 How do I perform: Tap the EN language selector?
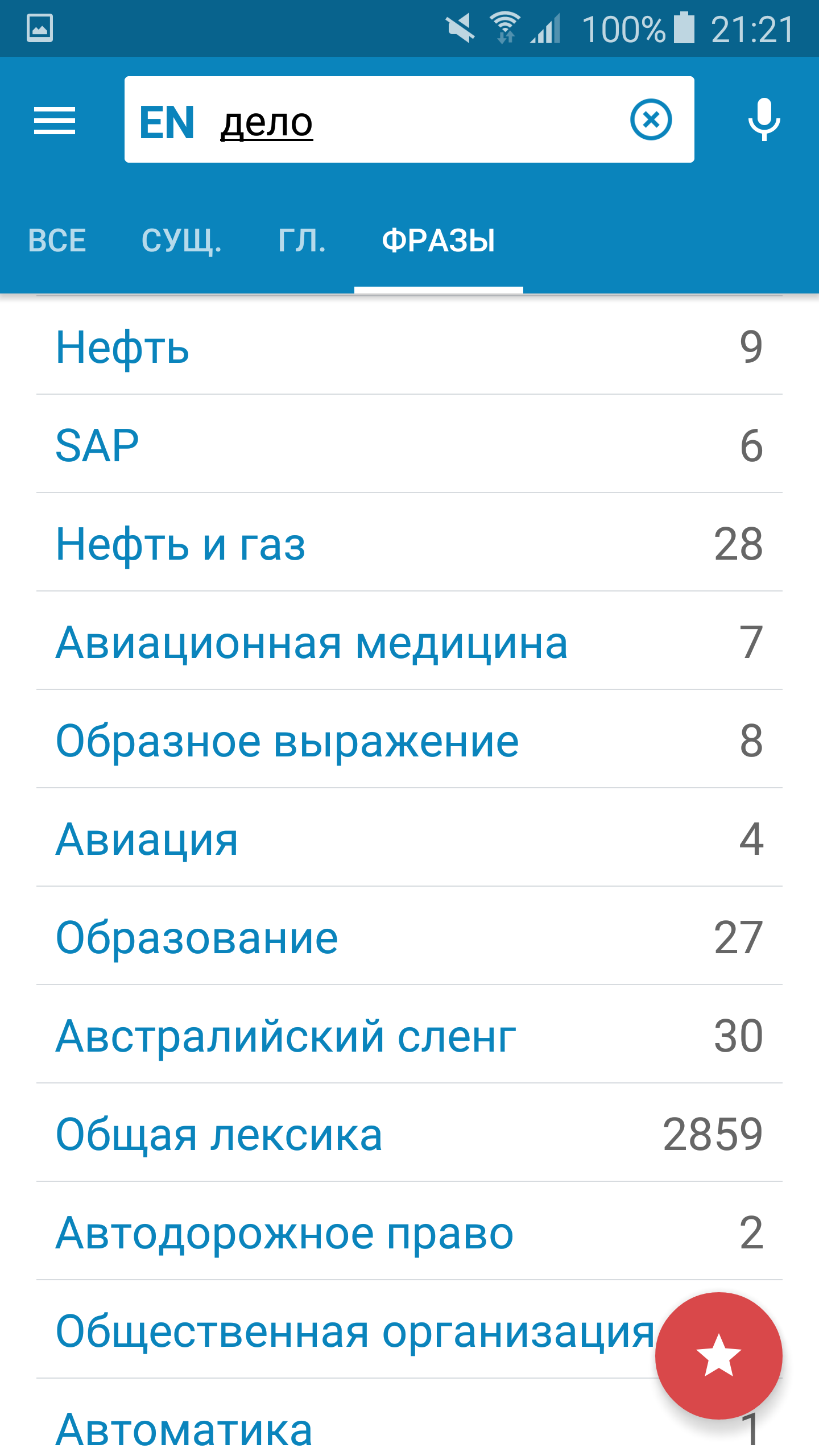pyautogui.click(x=167, y=122)
